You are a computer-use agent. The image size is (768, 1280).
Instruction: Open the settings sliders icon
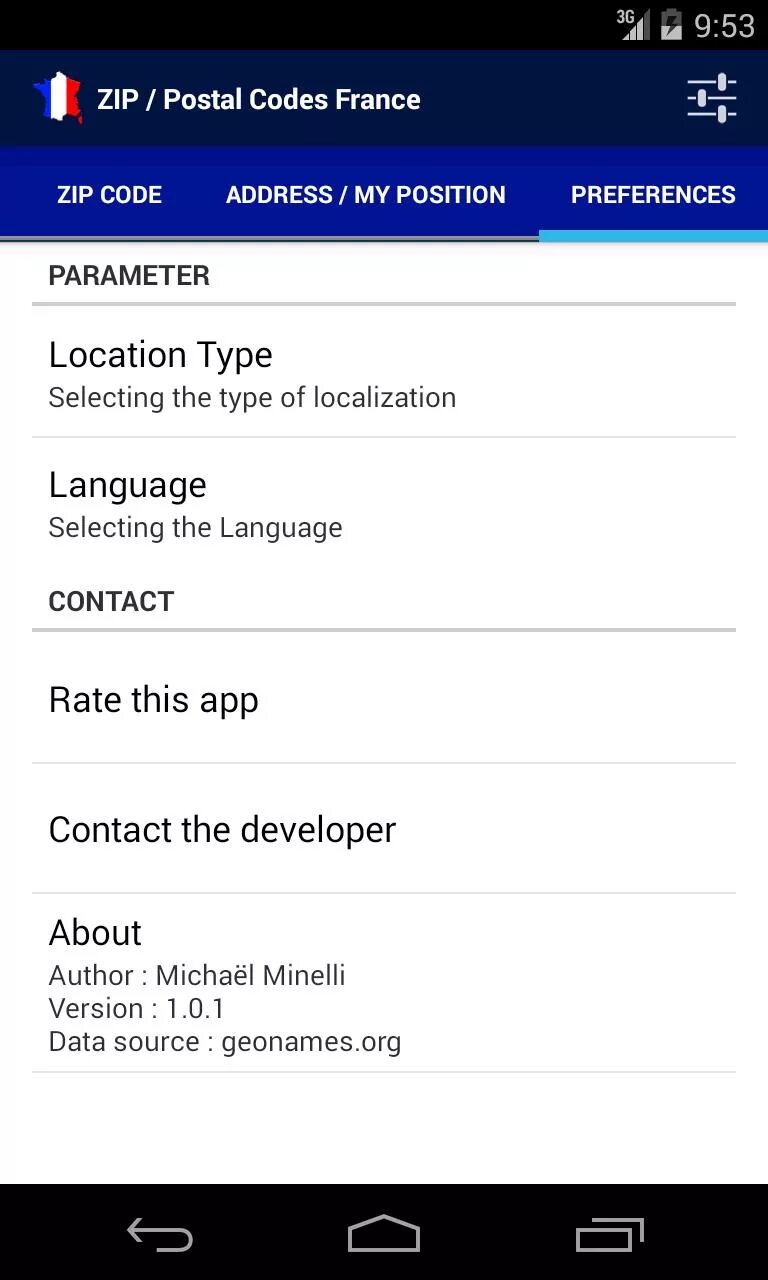click(x=712, y=99)
